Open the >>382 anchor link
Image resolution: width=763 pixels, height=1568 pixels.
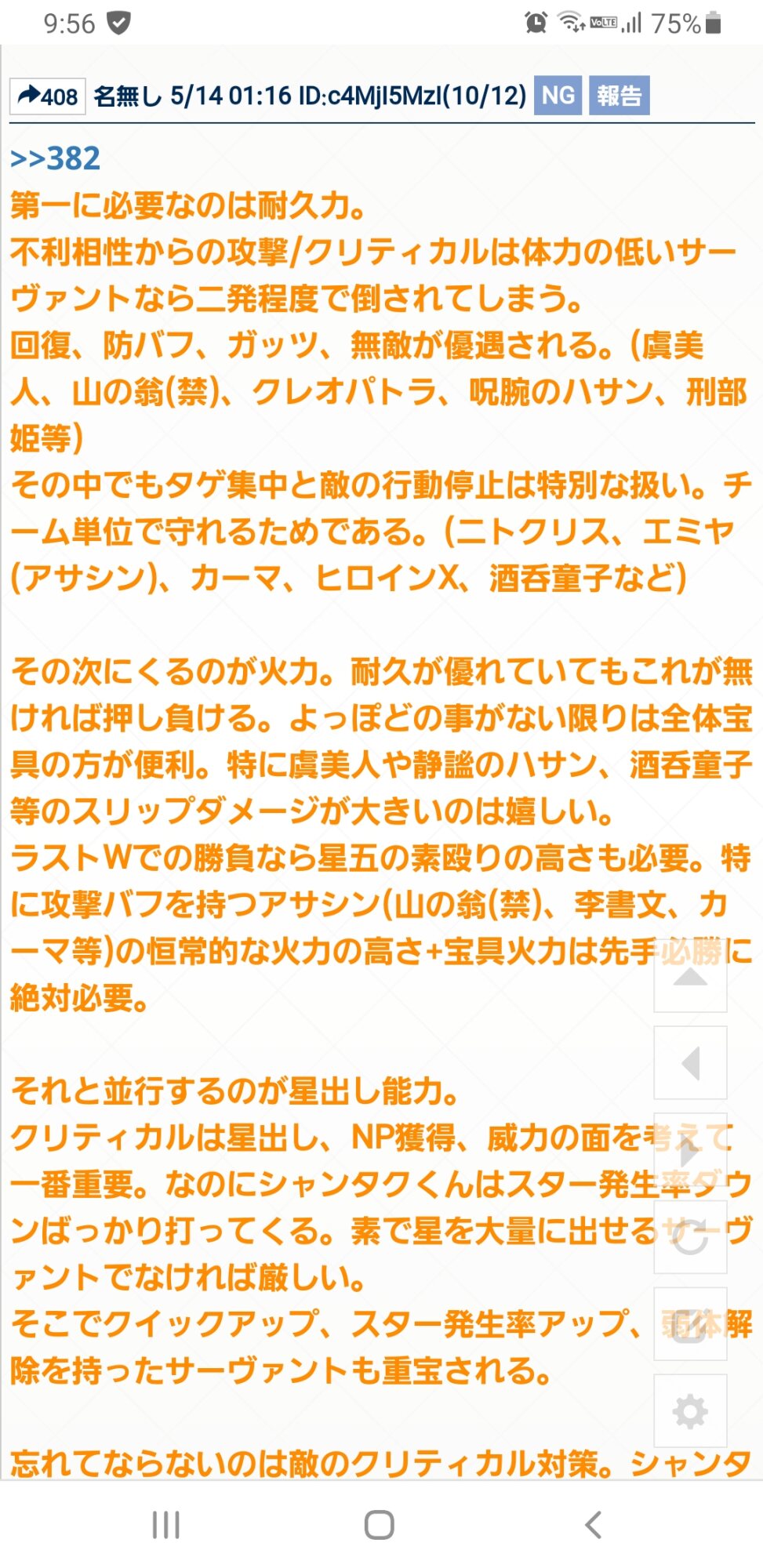pyautogui.click(x=55, y=158)
